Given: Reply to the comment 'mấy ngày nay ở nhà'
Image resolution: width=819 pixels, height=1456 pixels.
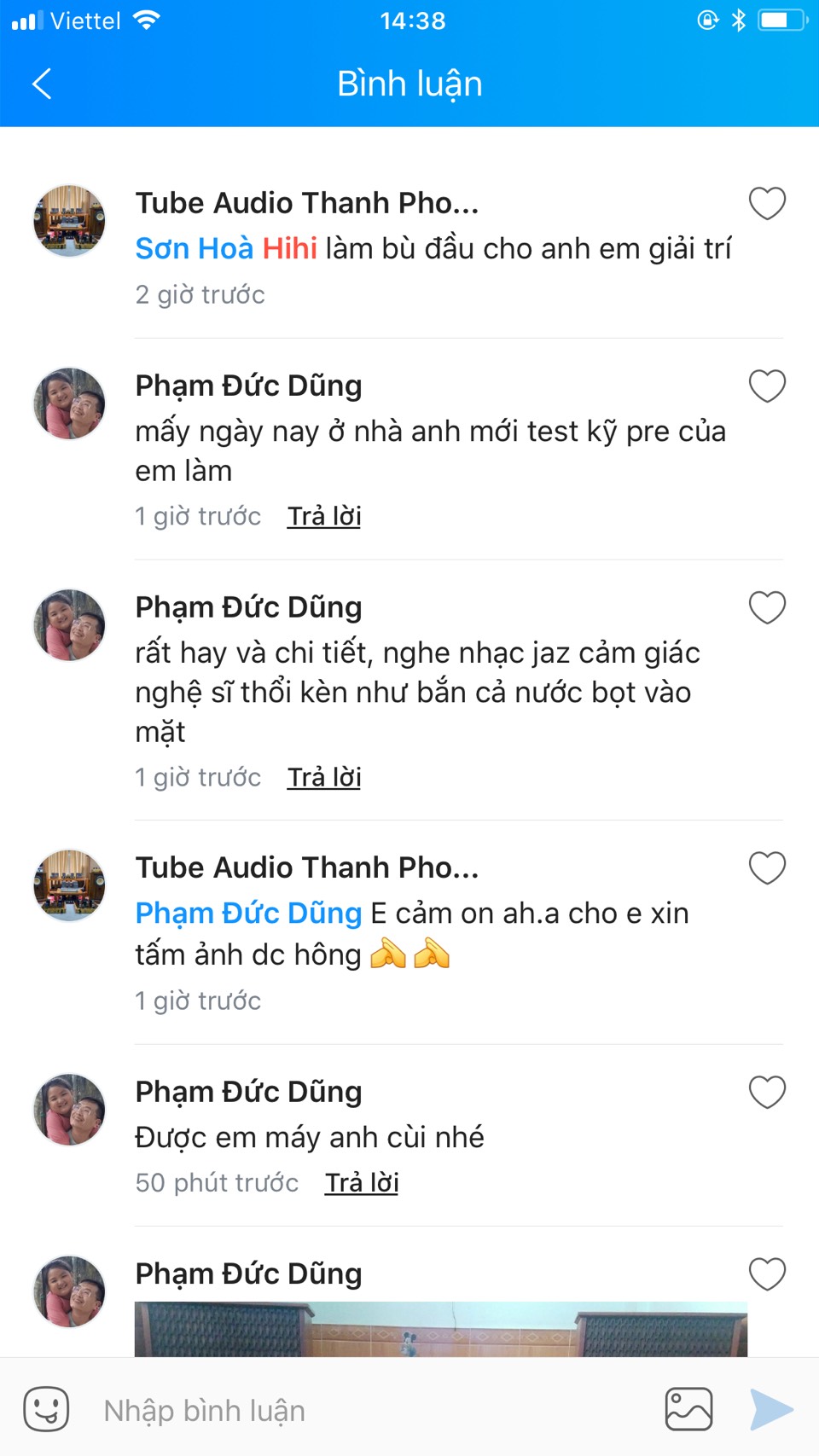Looking at the screenshot, I should coord(324,516).
